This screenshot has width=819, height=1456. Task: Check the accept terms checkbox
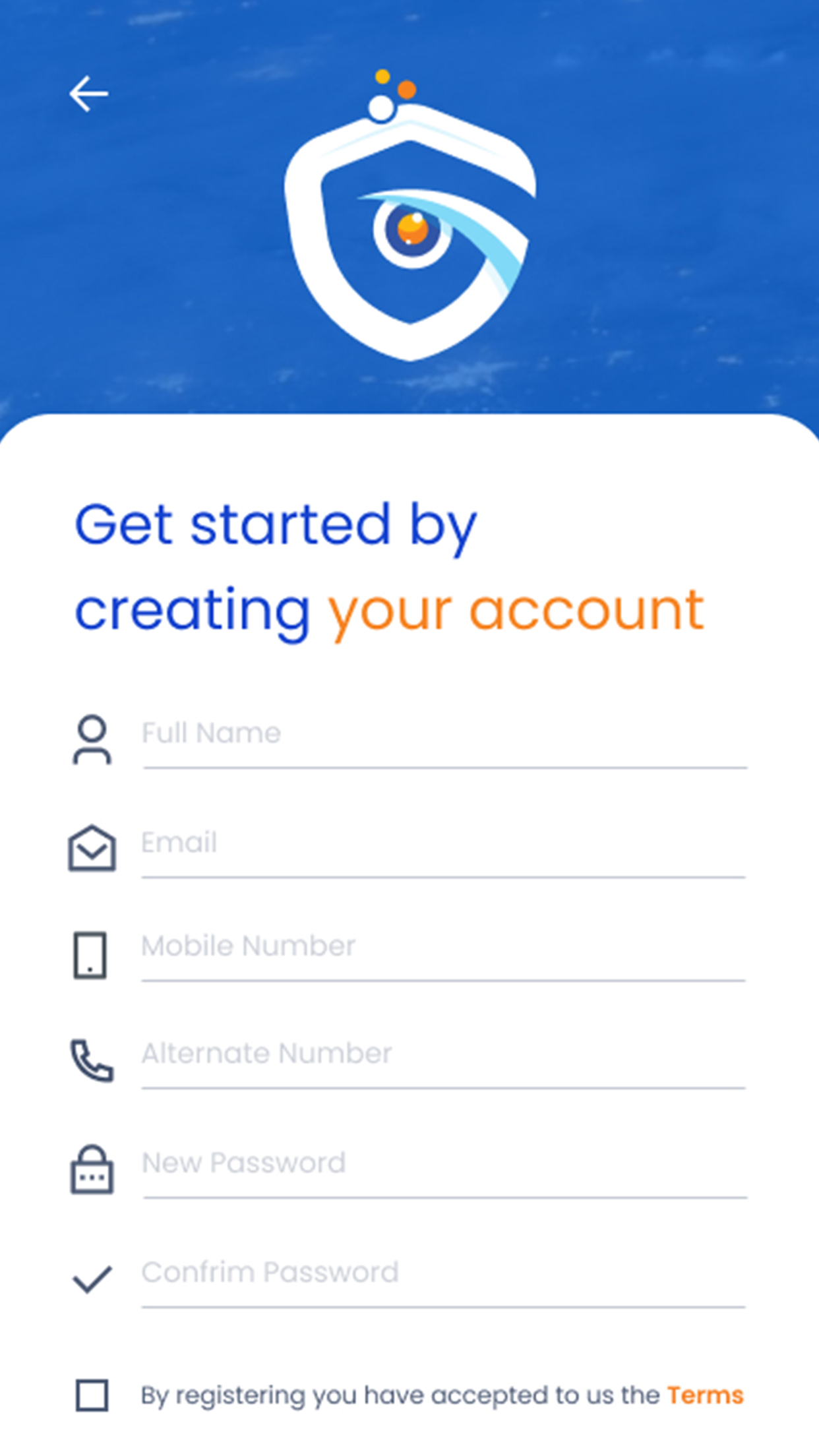[92, 1395]
